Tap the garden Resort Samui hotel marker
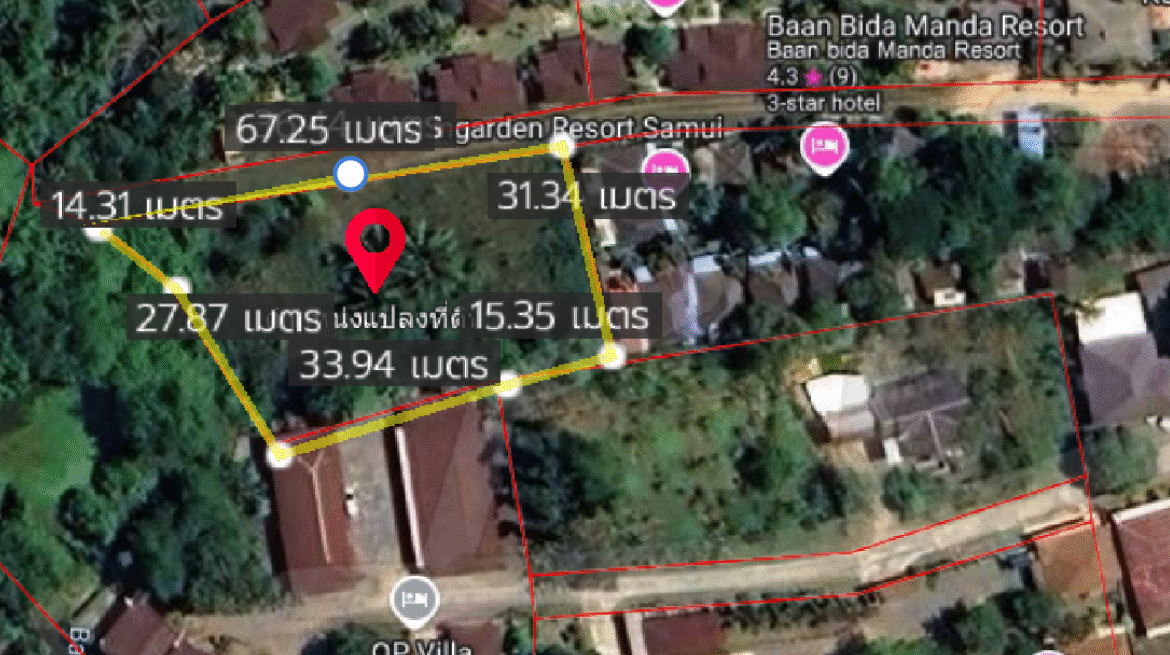 pos(665,166)
